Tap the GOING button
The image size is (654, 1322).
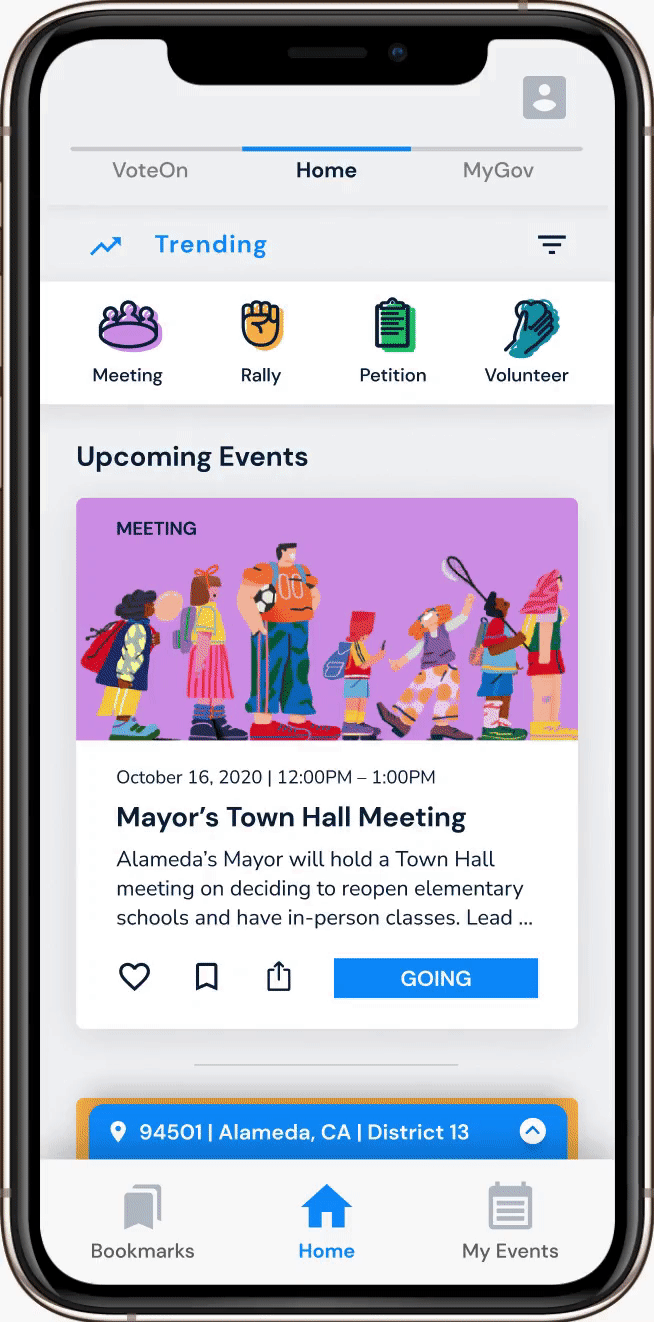pyautogui.click(x=435, y=978)
